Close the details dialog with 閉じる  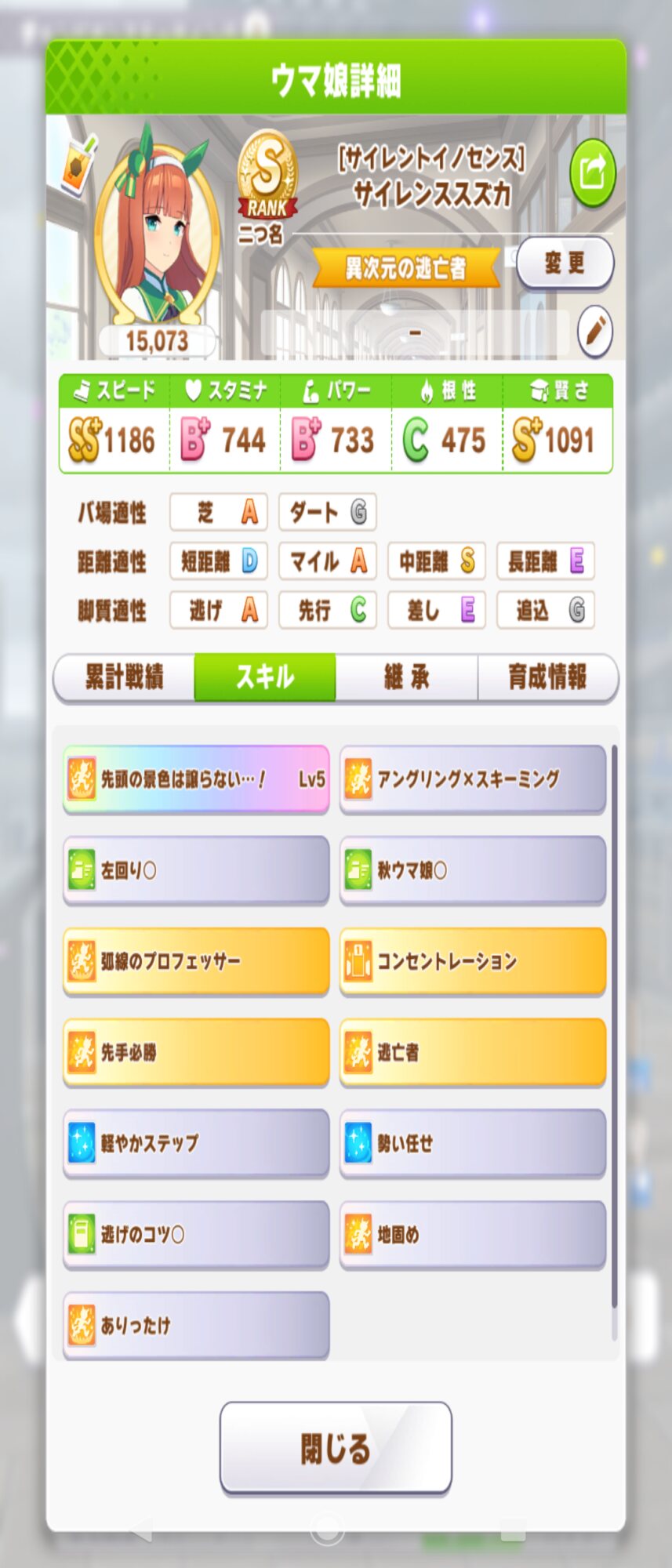coord(336,1448)
